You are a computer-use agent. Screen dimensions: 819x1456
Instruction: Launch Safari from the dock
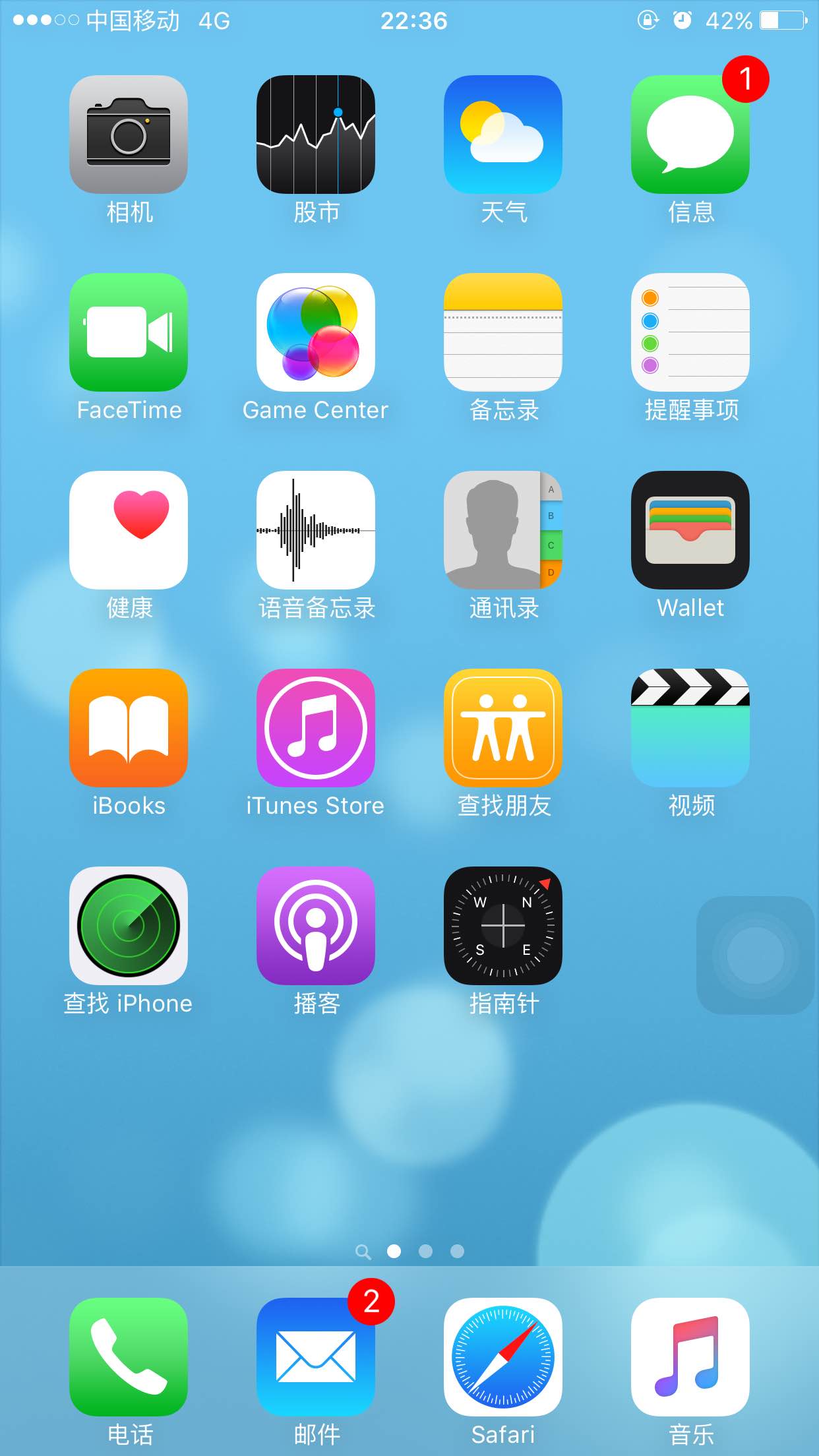503,1357
